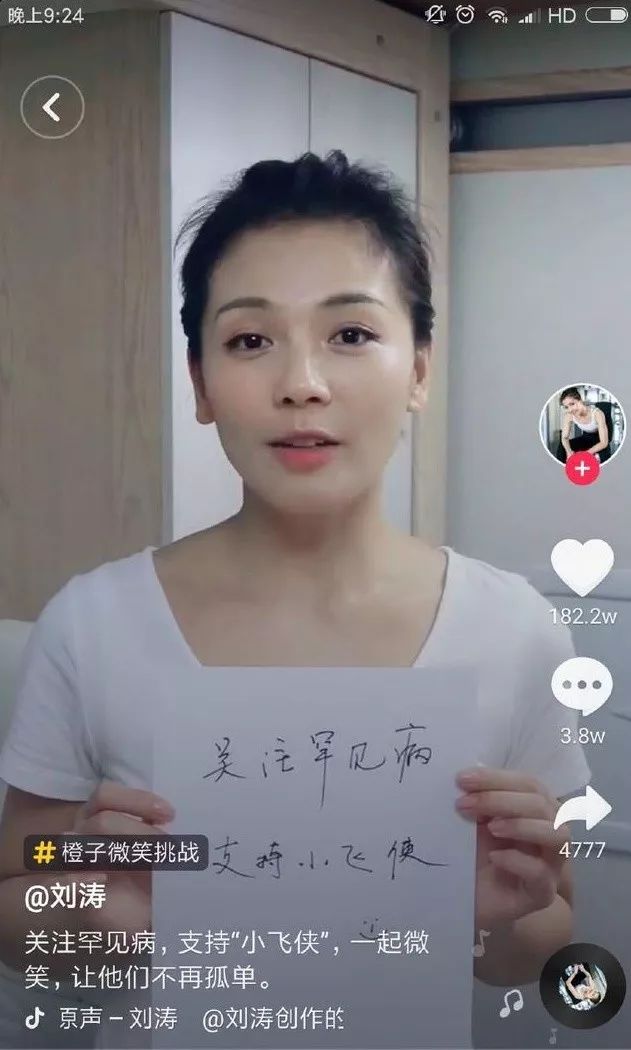The width and height of the screenshot is (631, 1050).
Task: Share this video
Action: [x=582, y=808]
